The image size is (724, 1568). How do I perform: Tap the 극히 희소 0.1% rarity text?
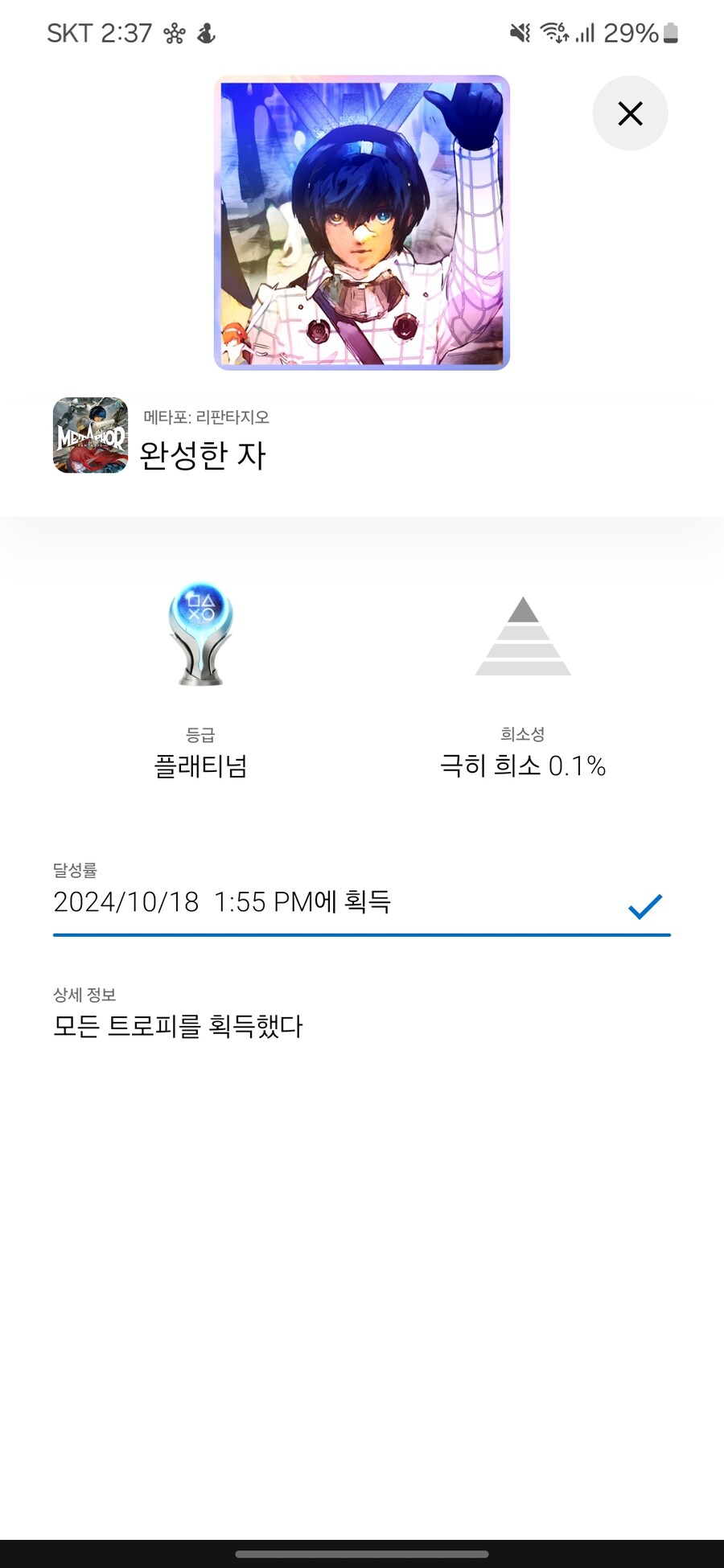[x=524, y=767]
